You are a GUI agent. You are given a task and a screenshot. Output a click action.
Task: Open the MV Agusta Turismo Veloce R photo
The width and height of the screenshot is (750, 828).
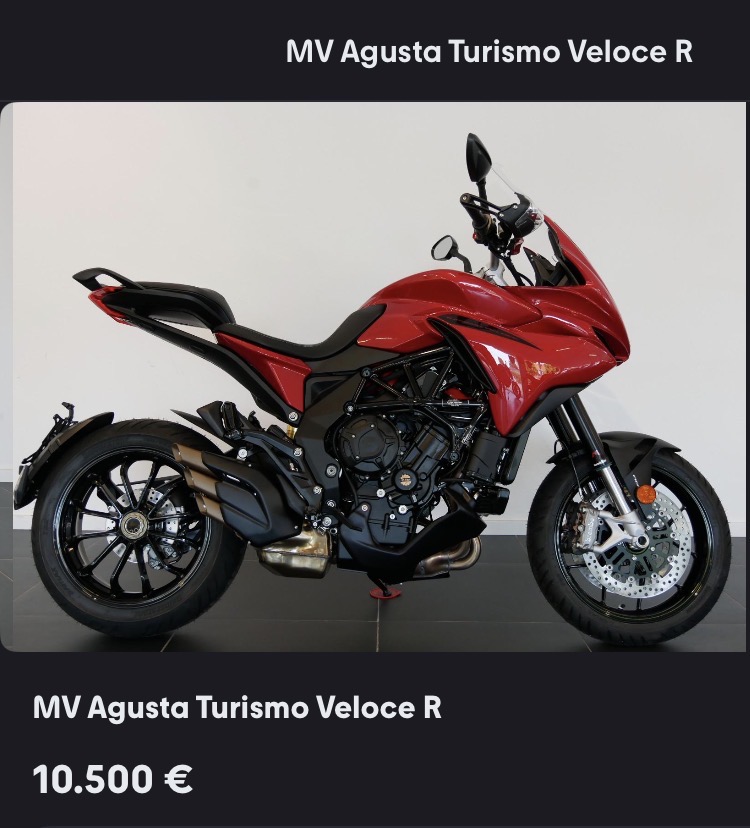pos(375,376)
